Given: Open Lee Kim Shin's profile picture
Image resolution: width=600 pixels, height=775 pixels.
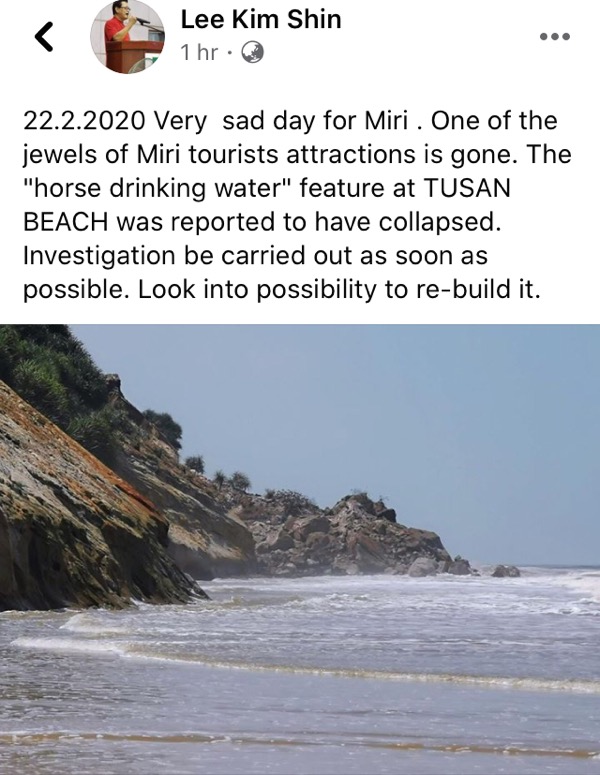Looking at the screenshot, I should point(127,37).
